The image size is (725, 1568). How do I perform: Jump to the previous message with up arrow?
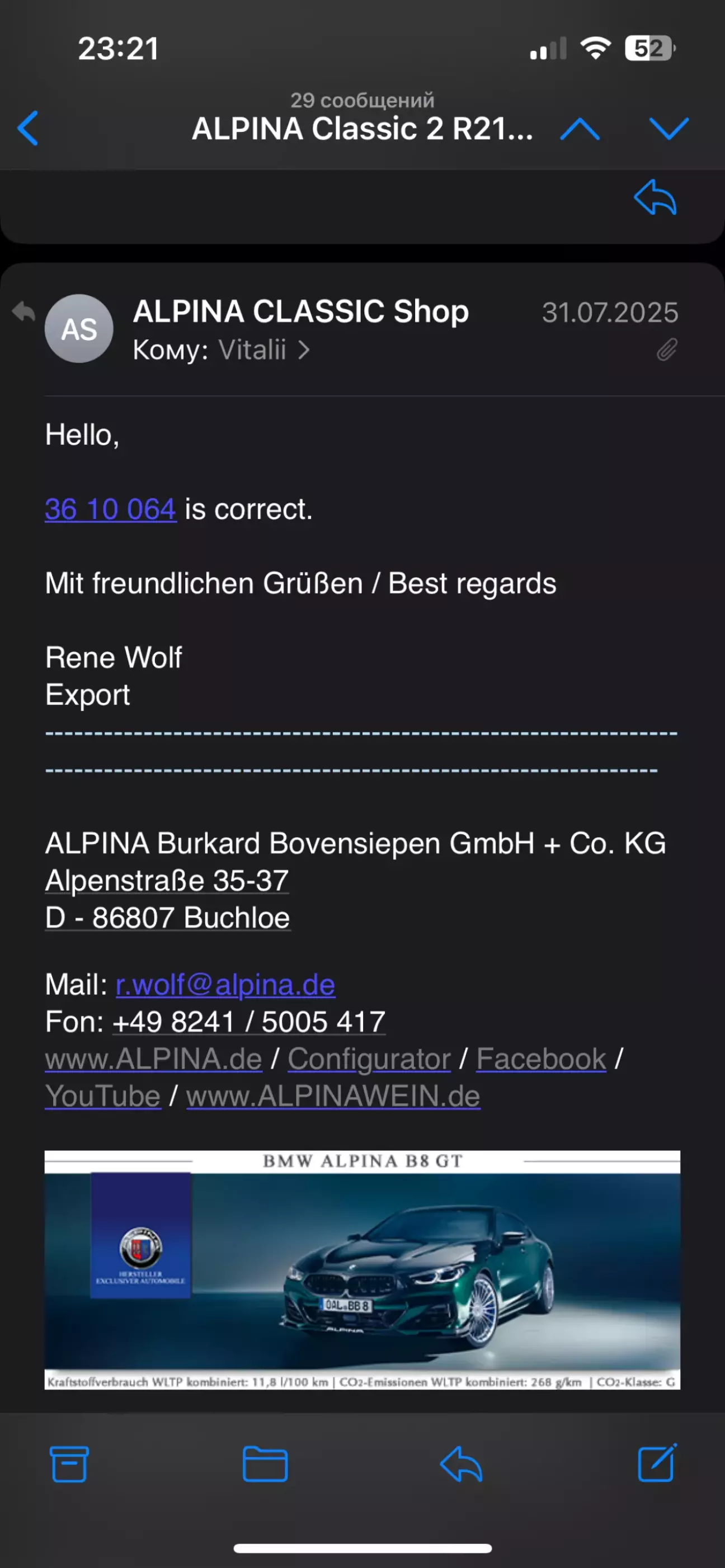(579, 129)
